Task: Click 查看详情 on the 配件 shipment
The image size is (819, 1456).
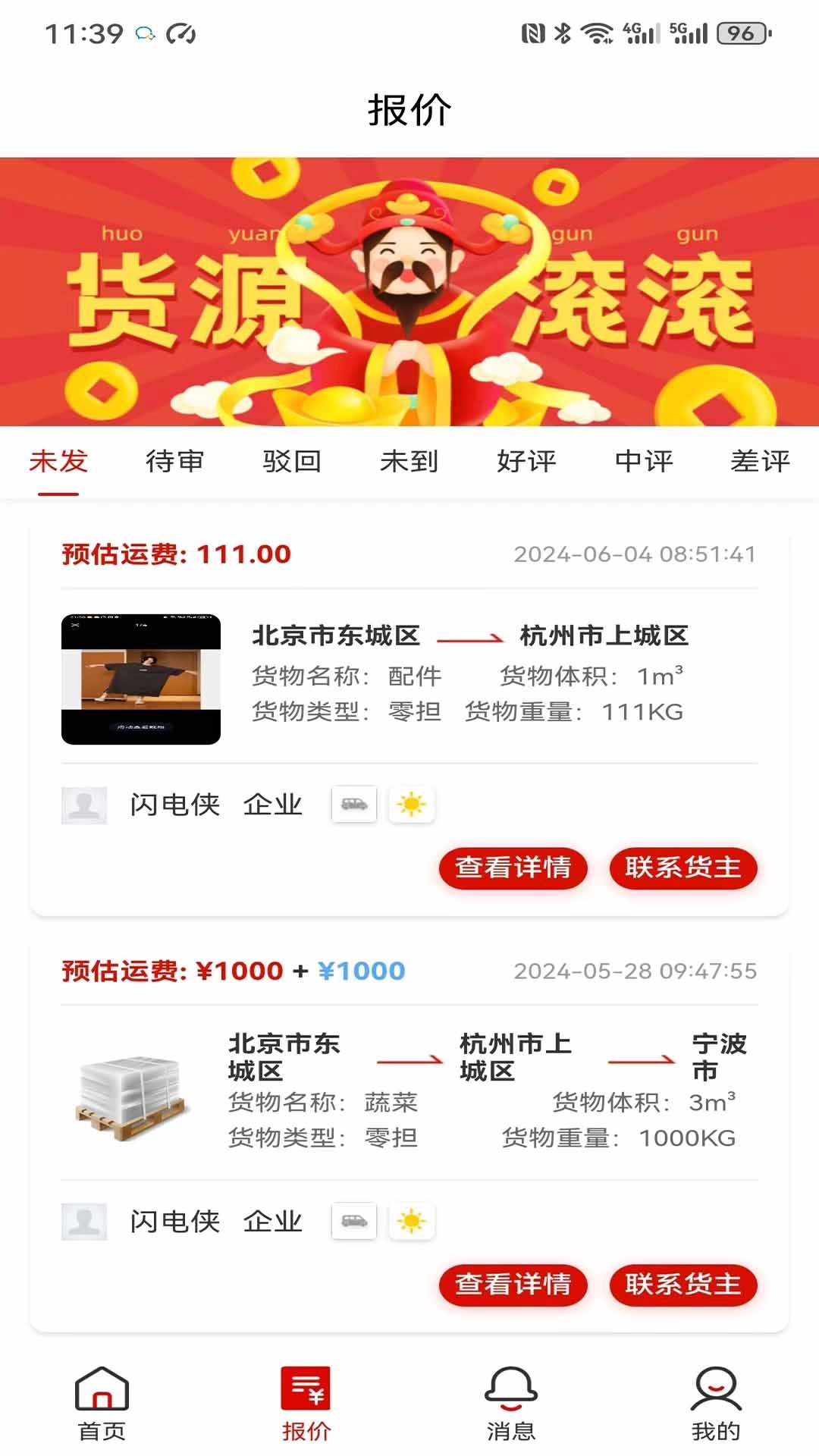Action: tap(513, 868)
